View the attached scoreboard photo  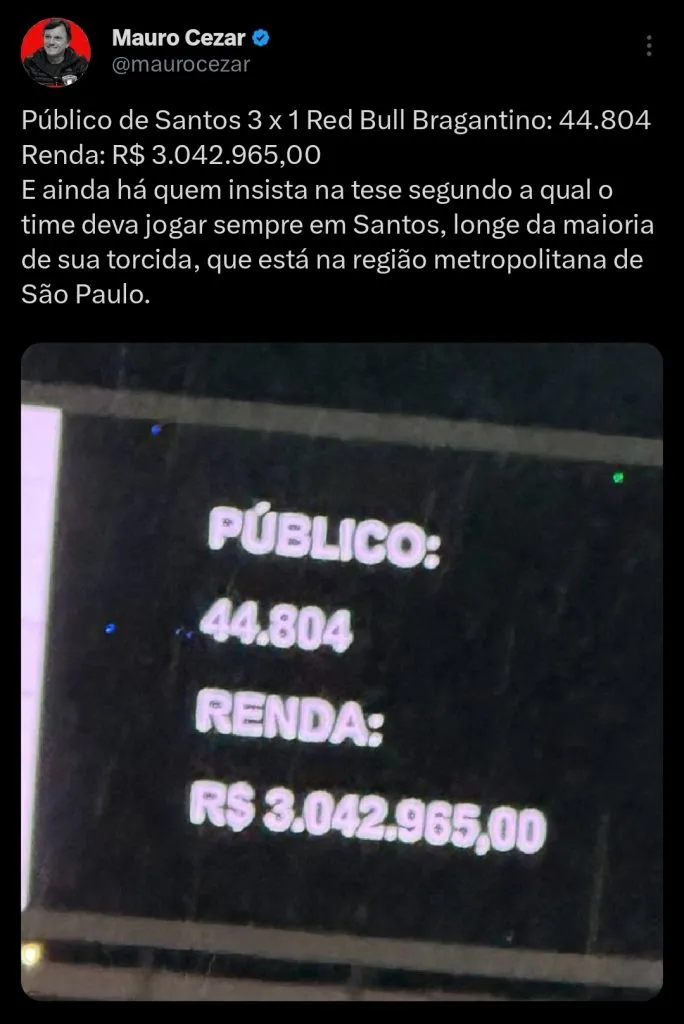pos(342,670)
